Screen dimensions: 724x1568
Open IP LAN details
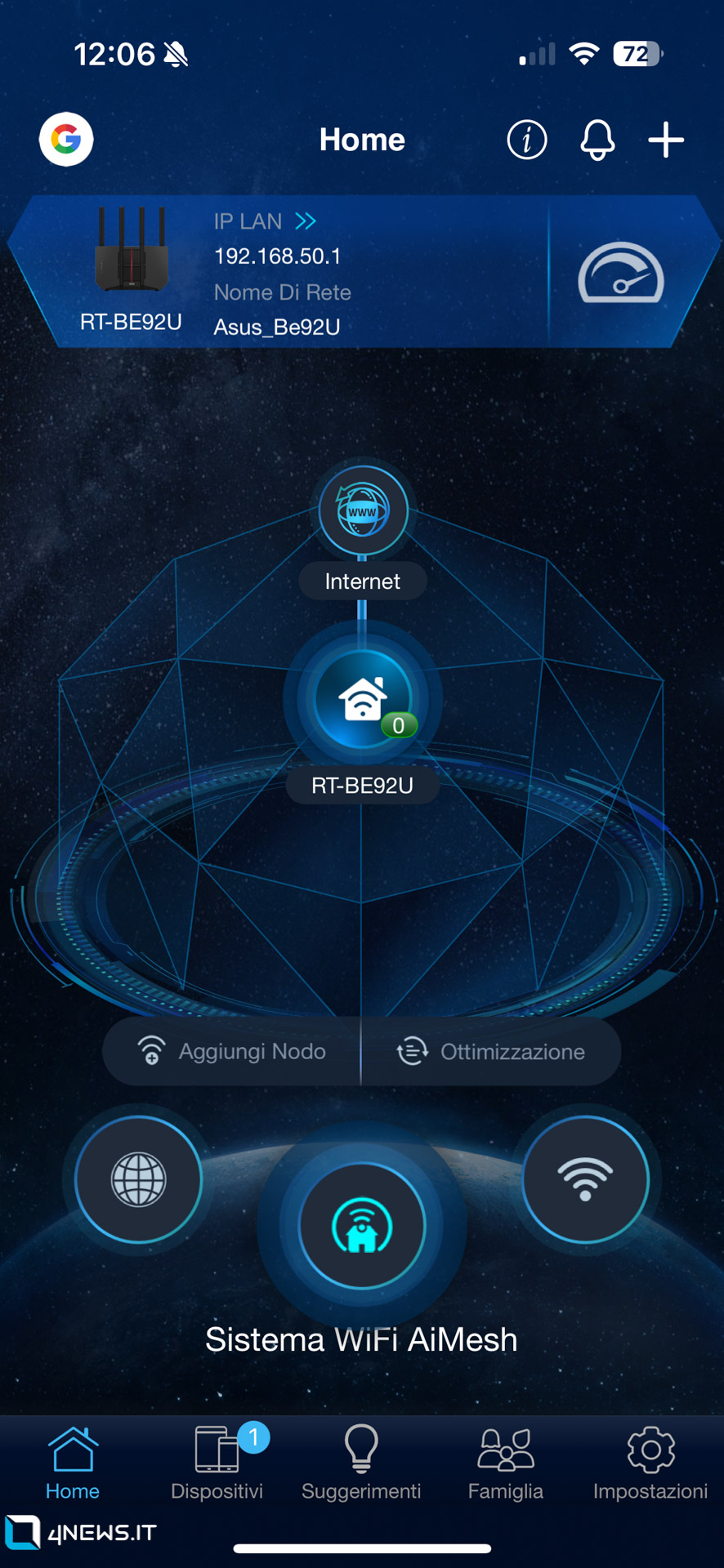pyautogui.click(x=266, y=221)
